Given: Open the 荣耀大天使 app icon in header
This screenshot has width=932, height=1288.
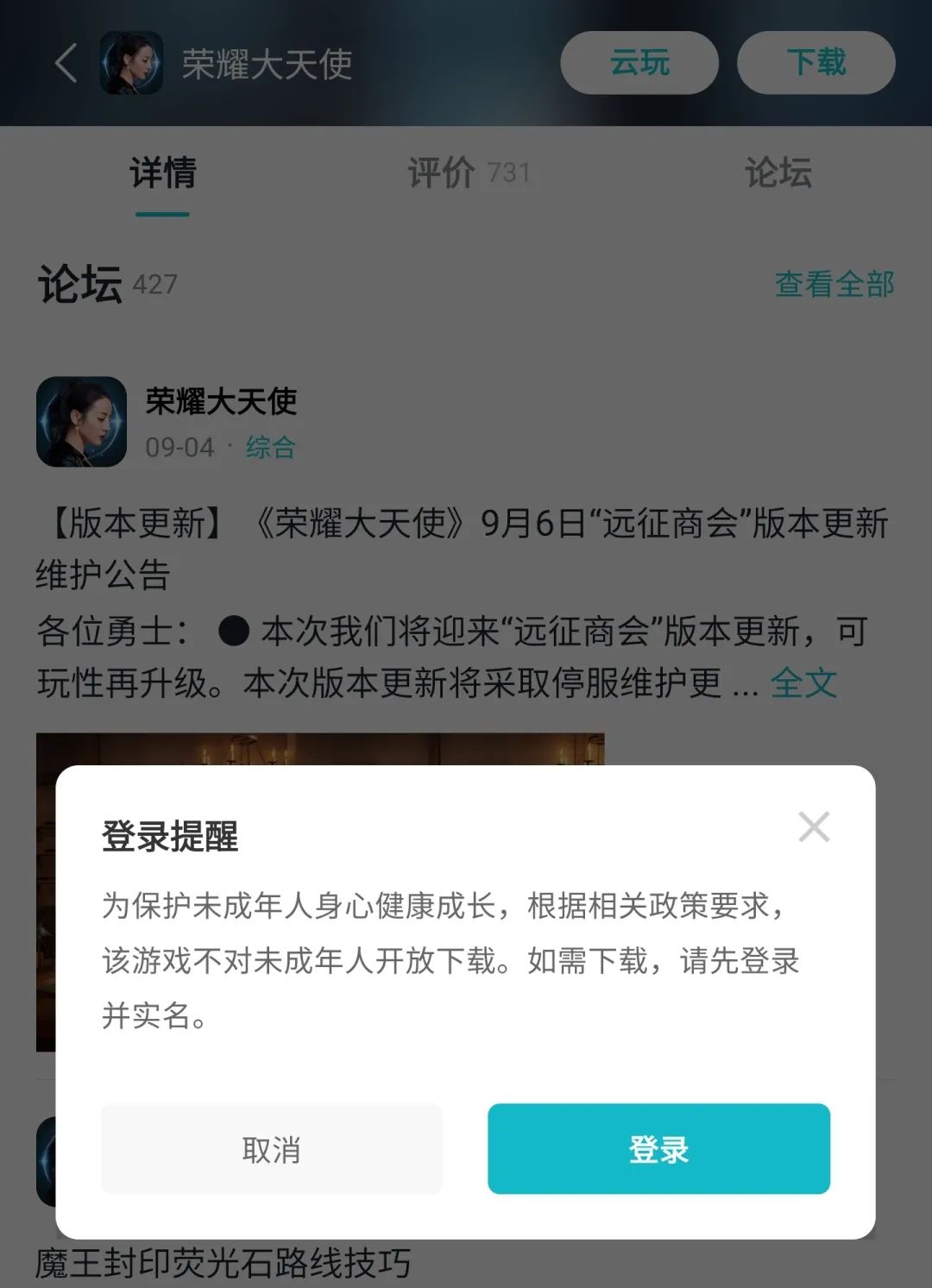Looking at the screenshot, I should coord(129,63).
